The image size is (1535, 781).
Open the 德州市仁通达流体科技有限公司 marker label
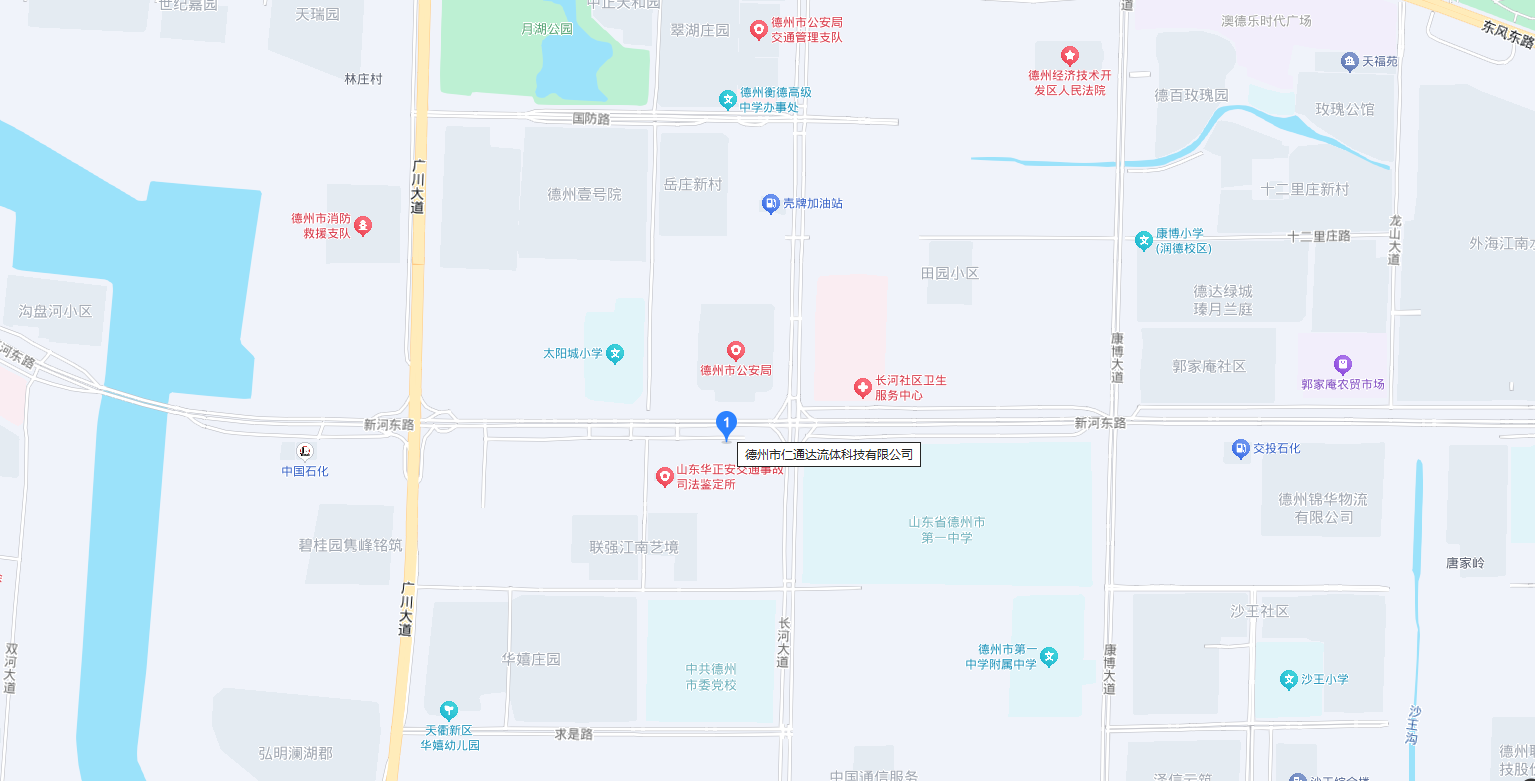829,454
